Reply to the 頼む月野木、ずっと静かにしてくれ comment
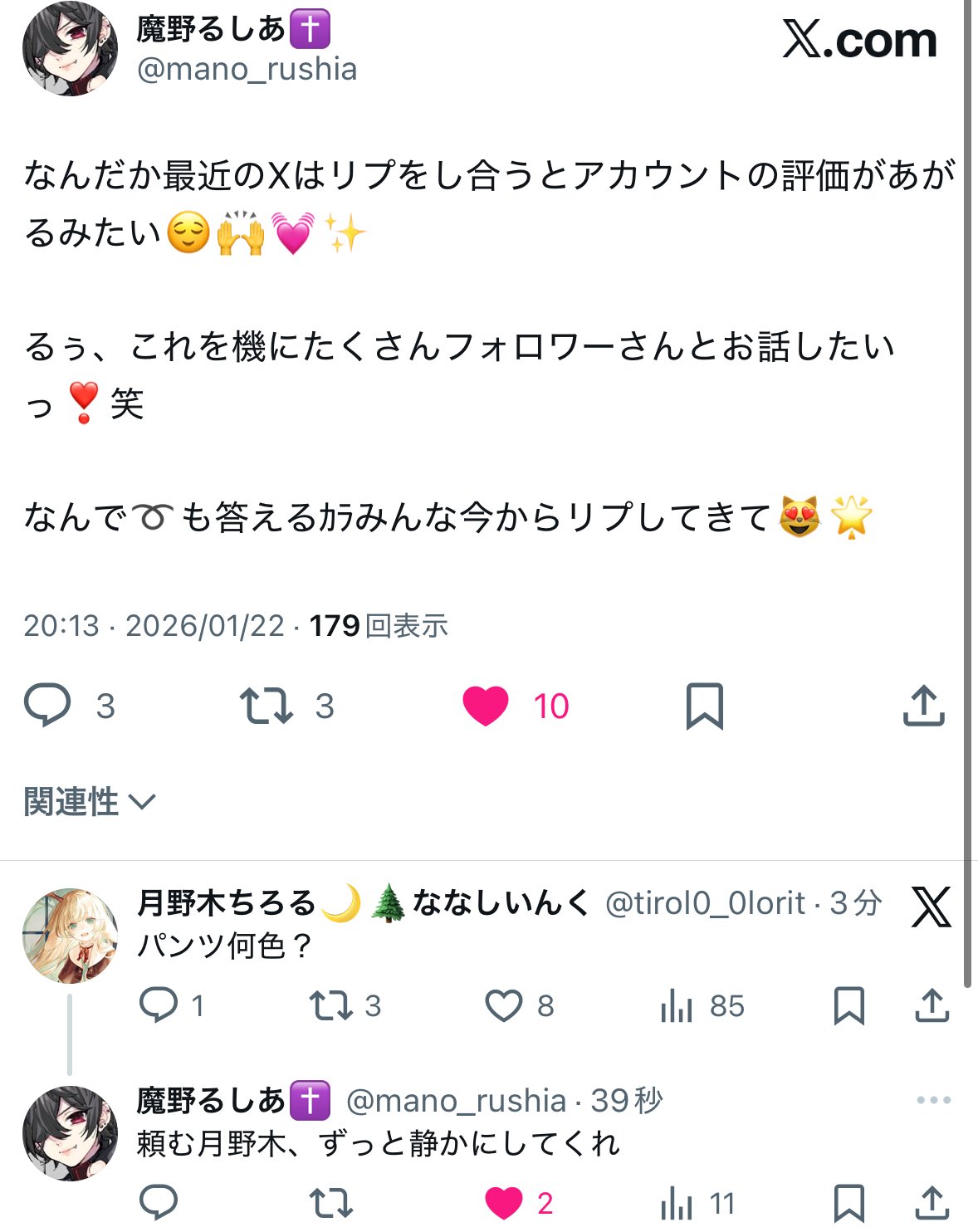978x1232 pixels. click(x=159, y=1203)
